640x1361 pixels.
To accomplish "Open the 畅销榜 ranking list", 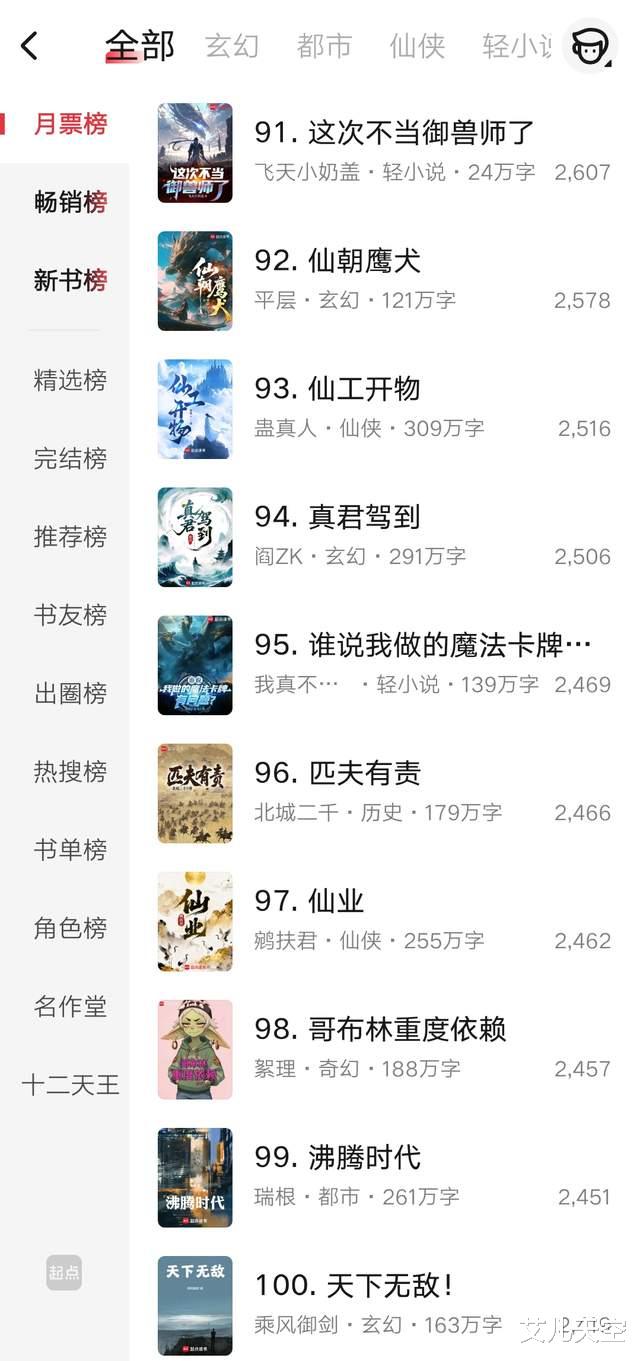I will pos(70,202).
